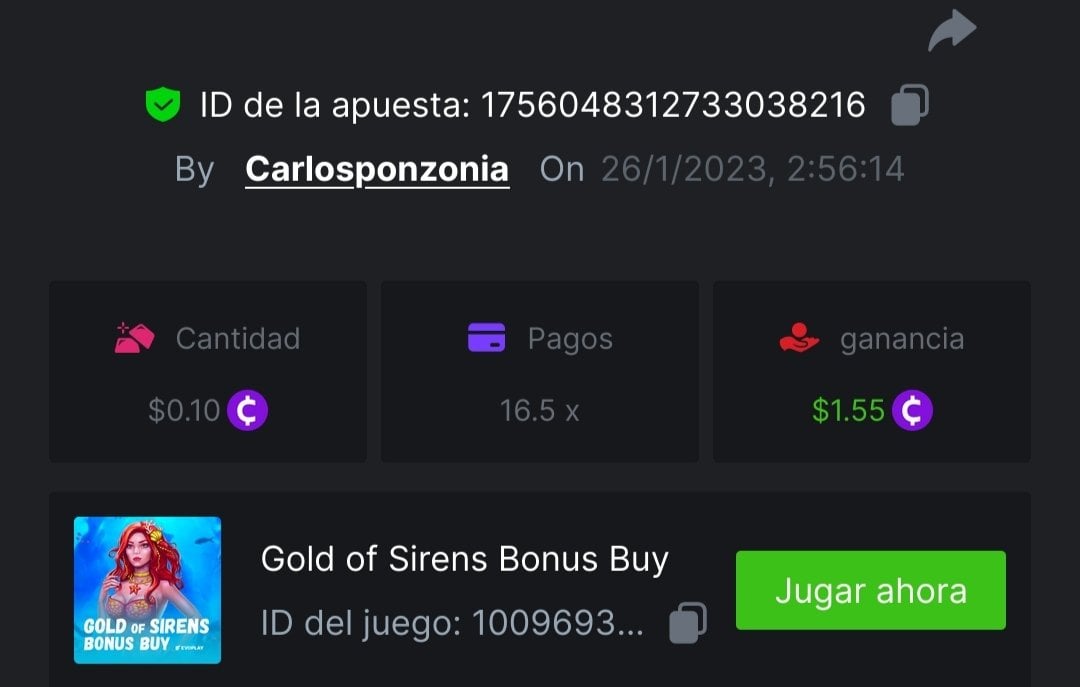Share this bet using the arrow icon
1080x687 pixels.
pyautogui.click(x=951, y=30)
